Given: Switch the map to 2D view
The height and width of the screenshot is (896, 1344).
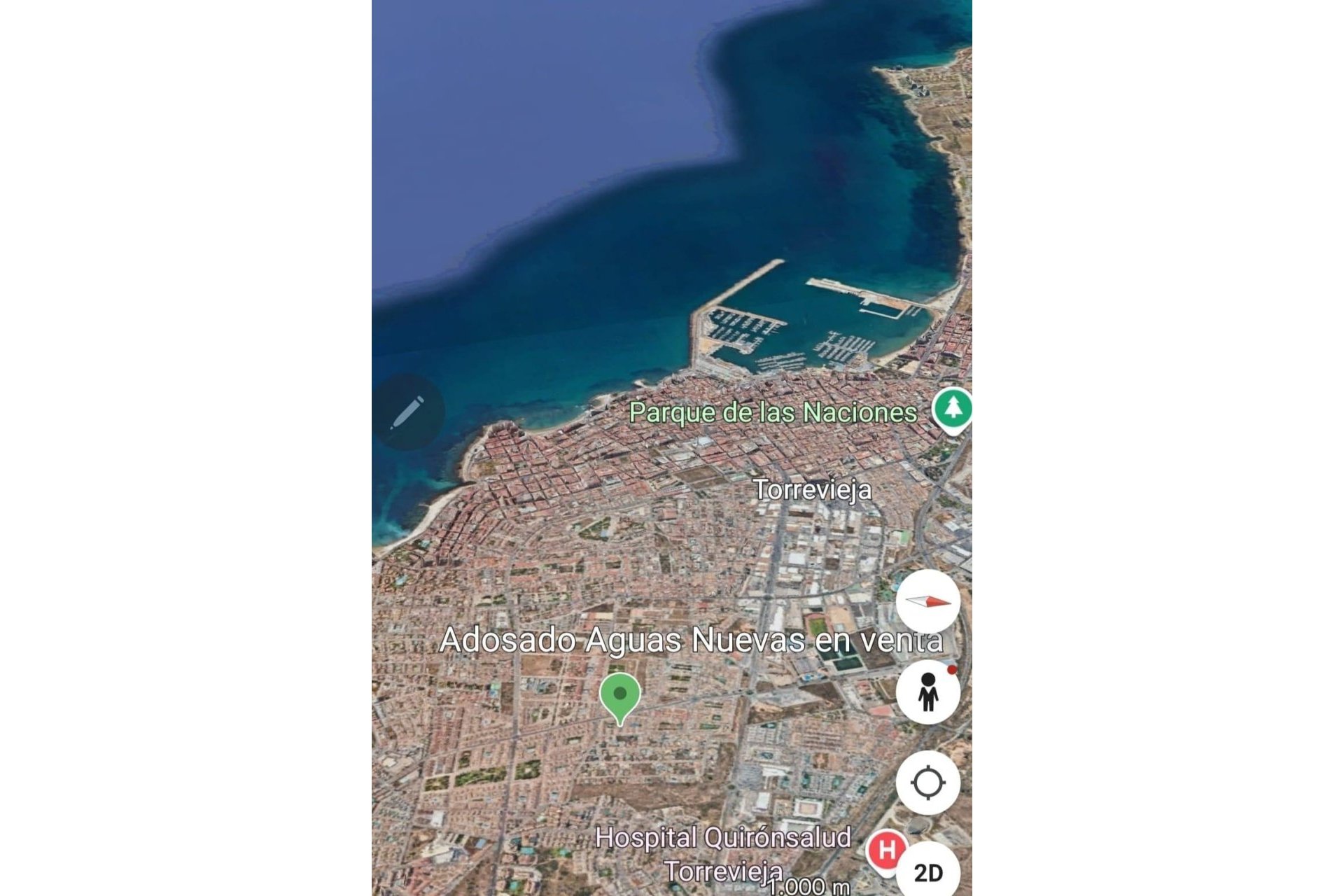Looking at the screenshot, I should (x=928, y=872).
